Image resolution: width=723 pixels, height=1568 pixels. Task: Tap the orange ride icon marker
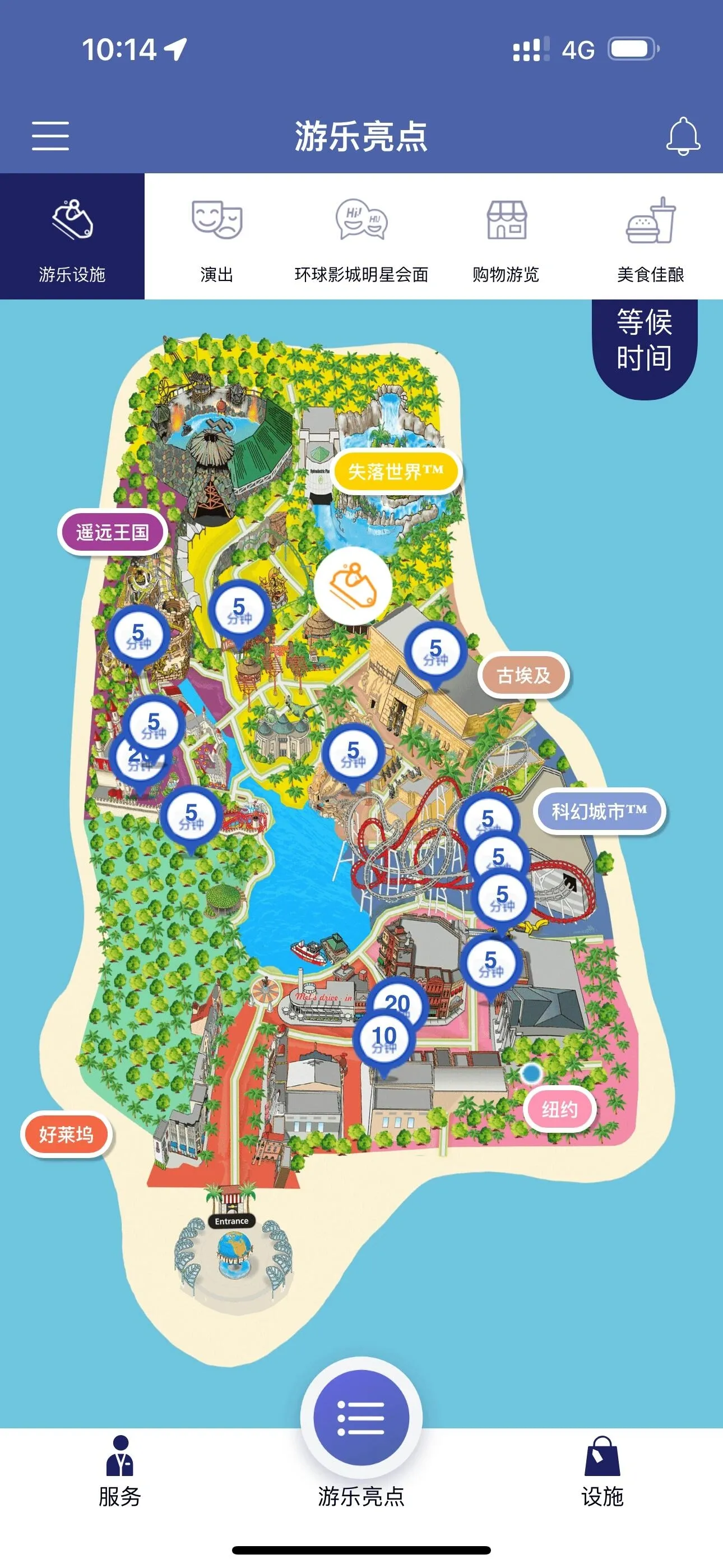(x=353, y=585)
